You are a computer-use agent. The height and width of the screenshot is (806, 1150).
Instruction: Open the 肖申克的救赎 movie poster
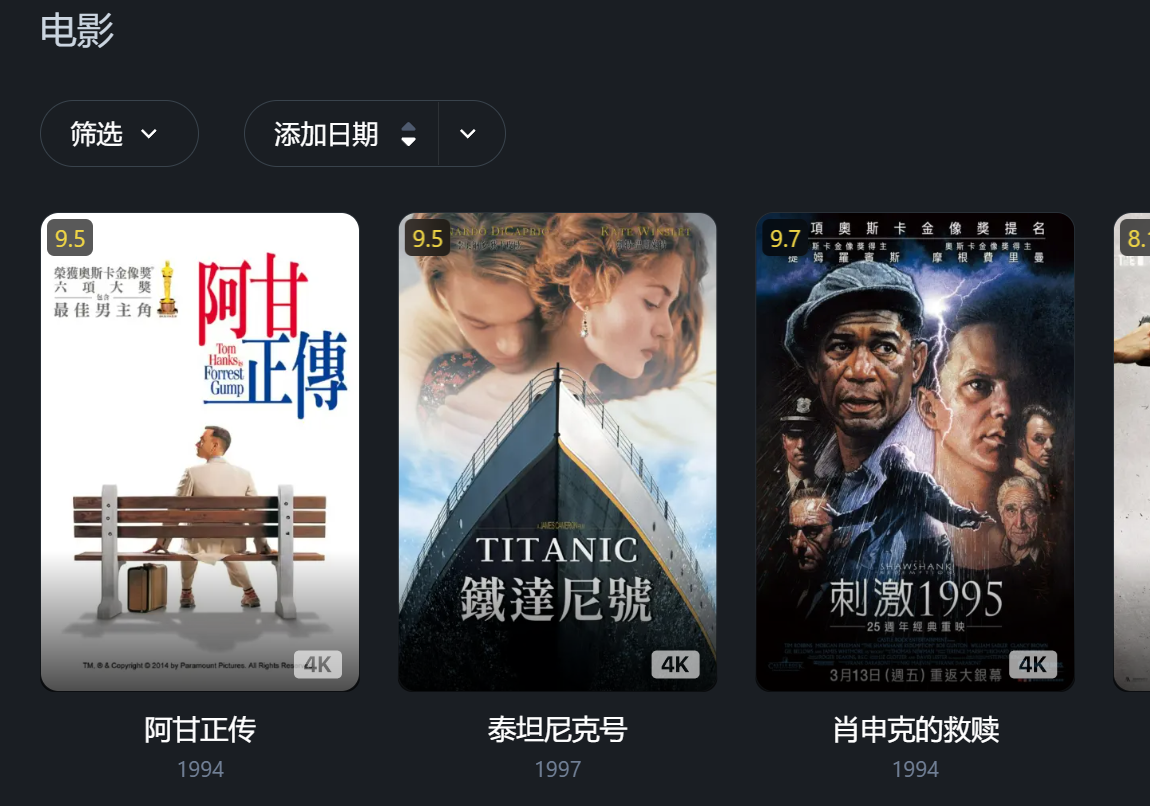click(x=915, y=452)
